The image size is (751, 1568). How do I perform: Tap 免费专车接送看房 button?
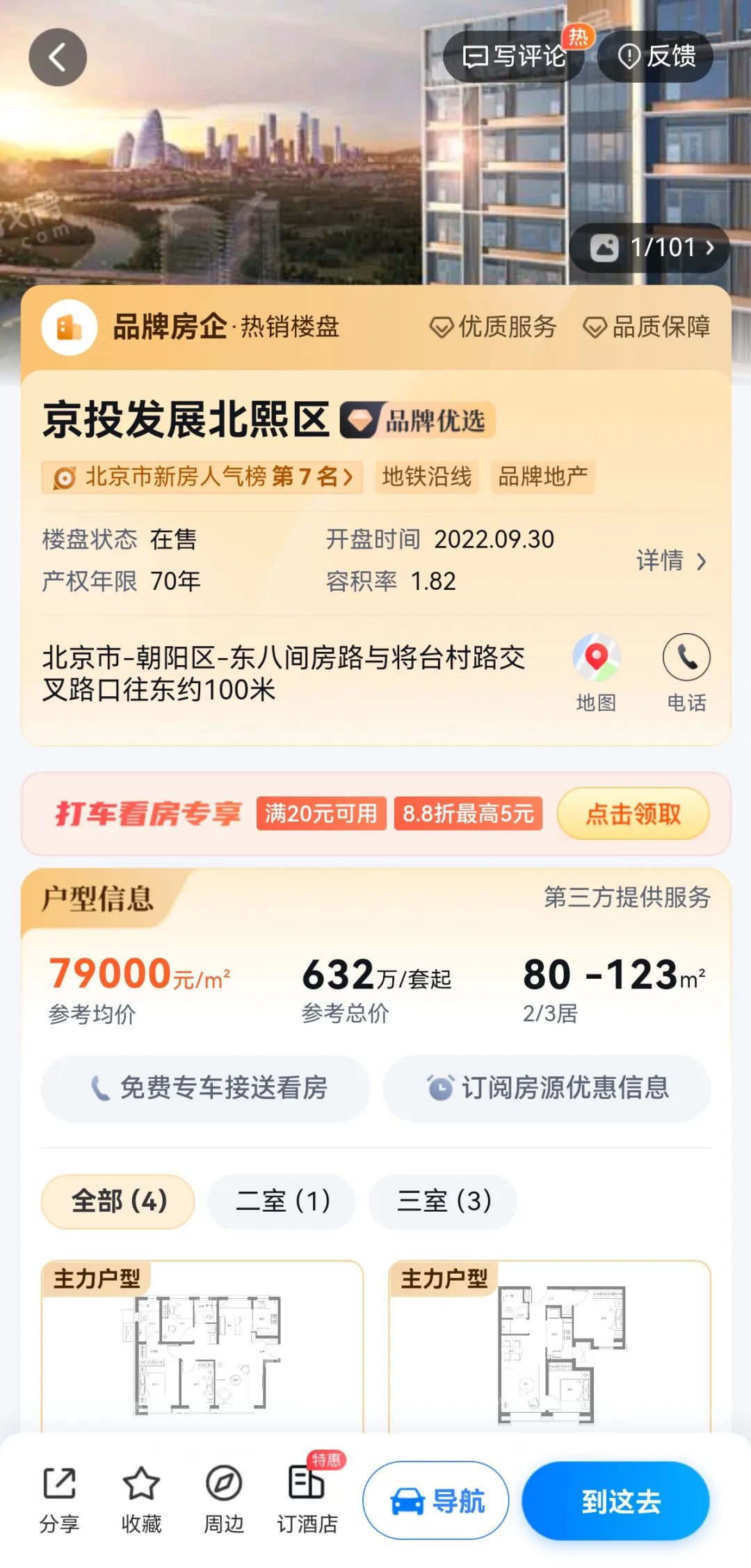coord(206,1088)
